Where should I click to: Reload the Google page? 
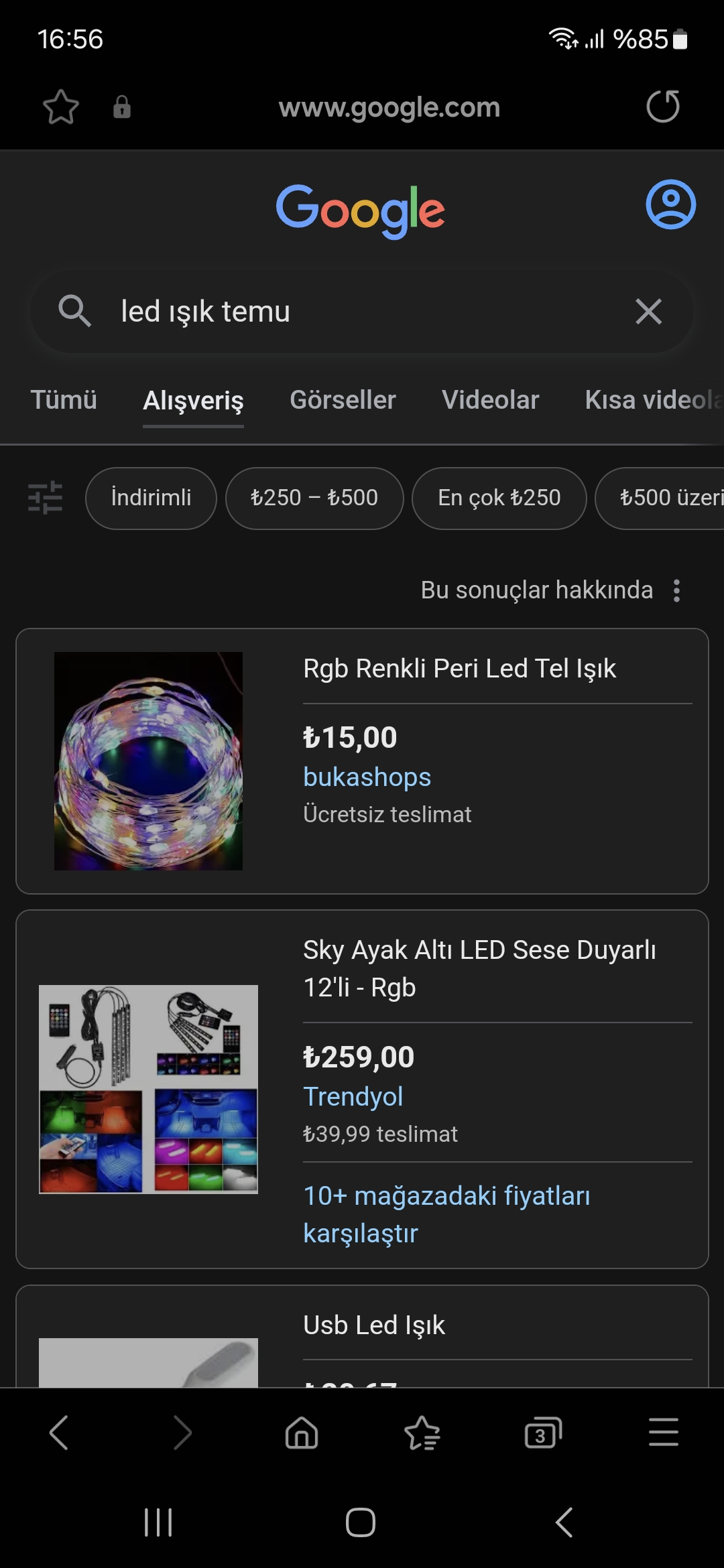coord(662,107)
